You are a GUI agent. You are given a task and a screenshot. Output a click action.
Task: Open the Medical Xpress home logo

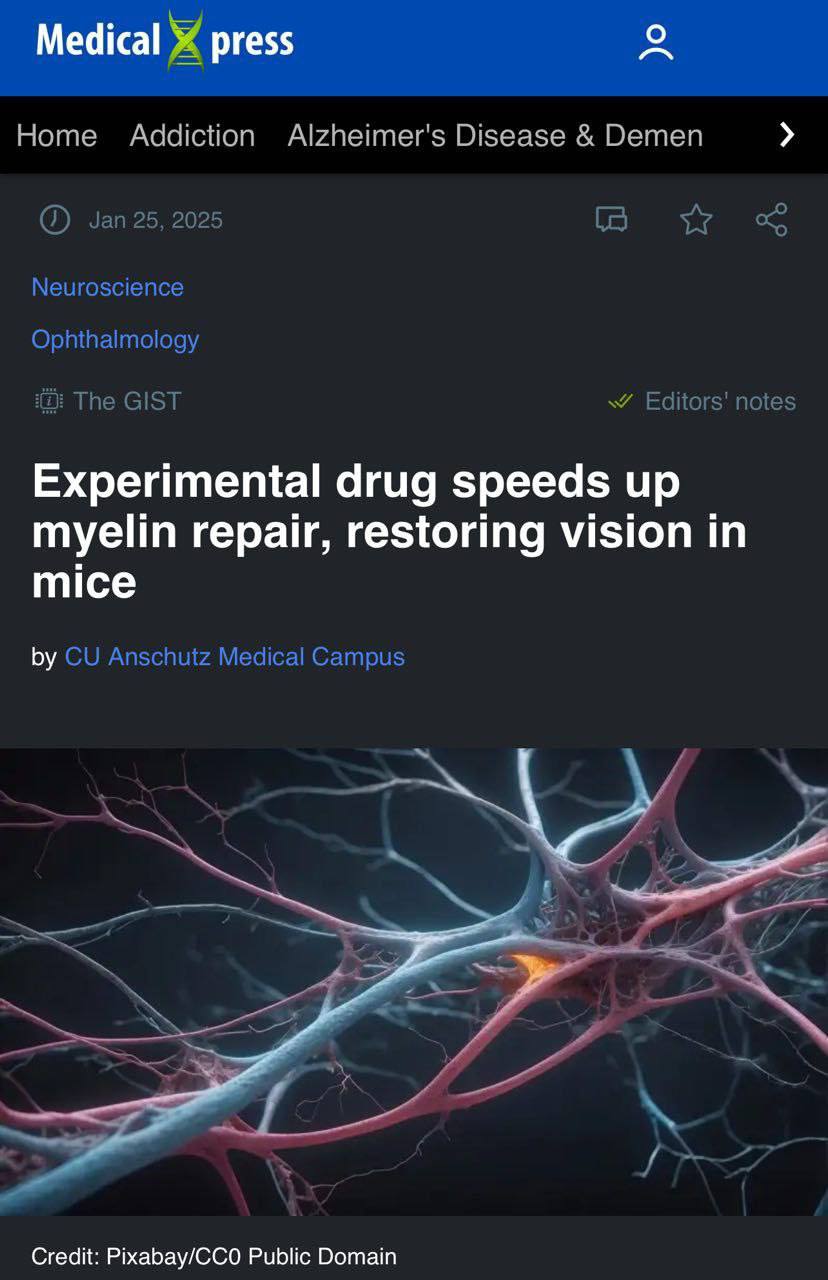tap(165, 42)
